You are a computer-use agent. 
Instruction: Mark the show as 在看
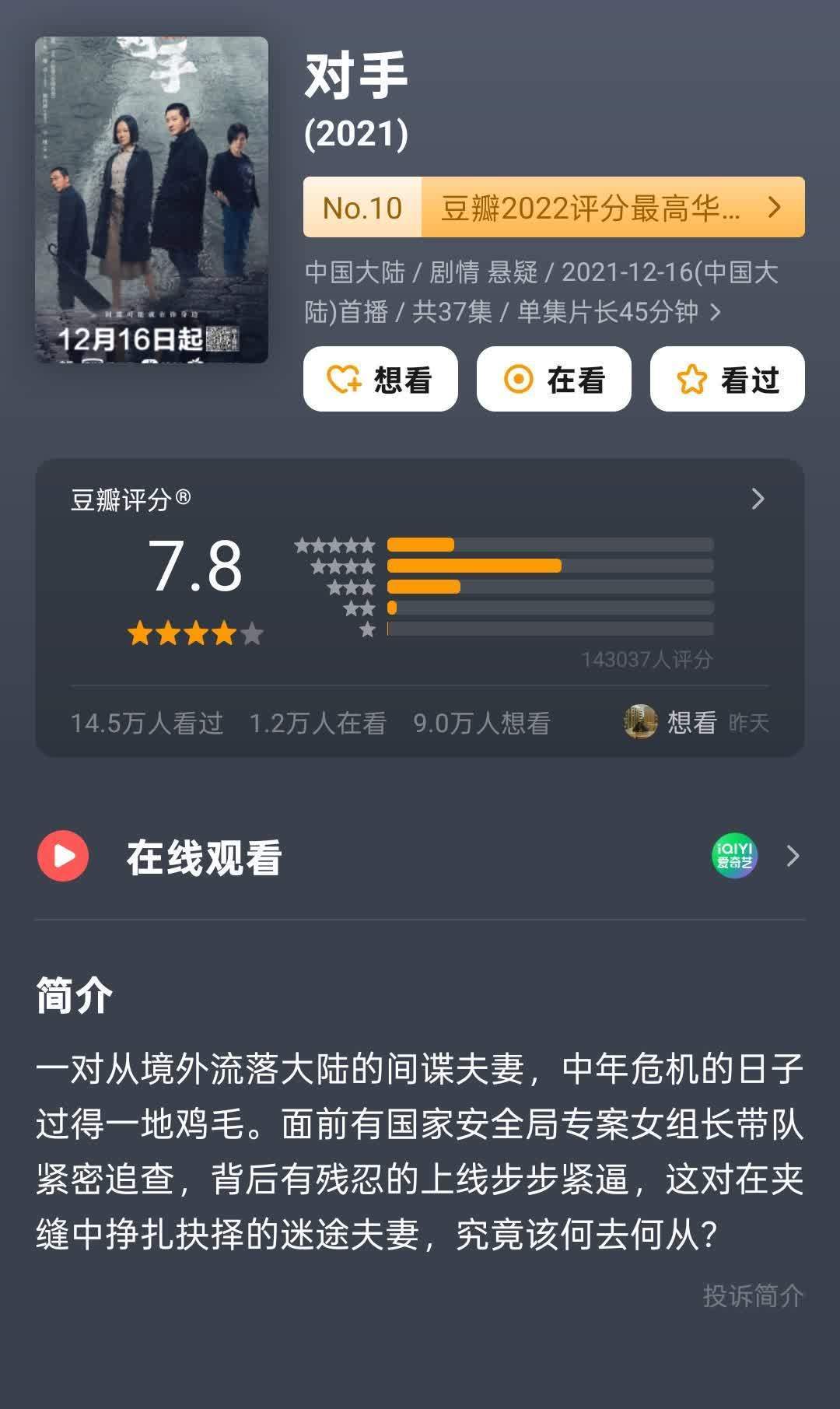553,379
